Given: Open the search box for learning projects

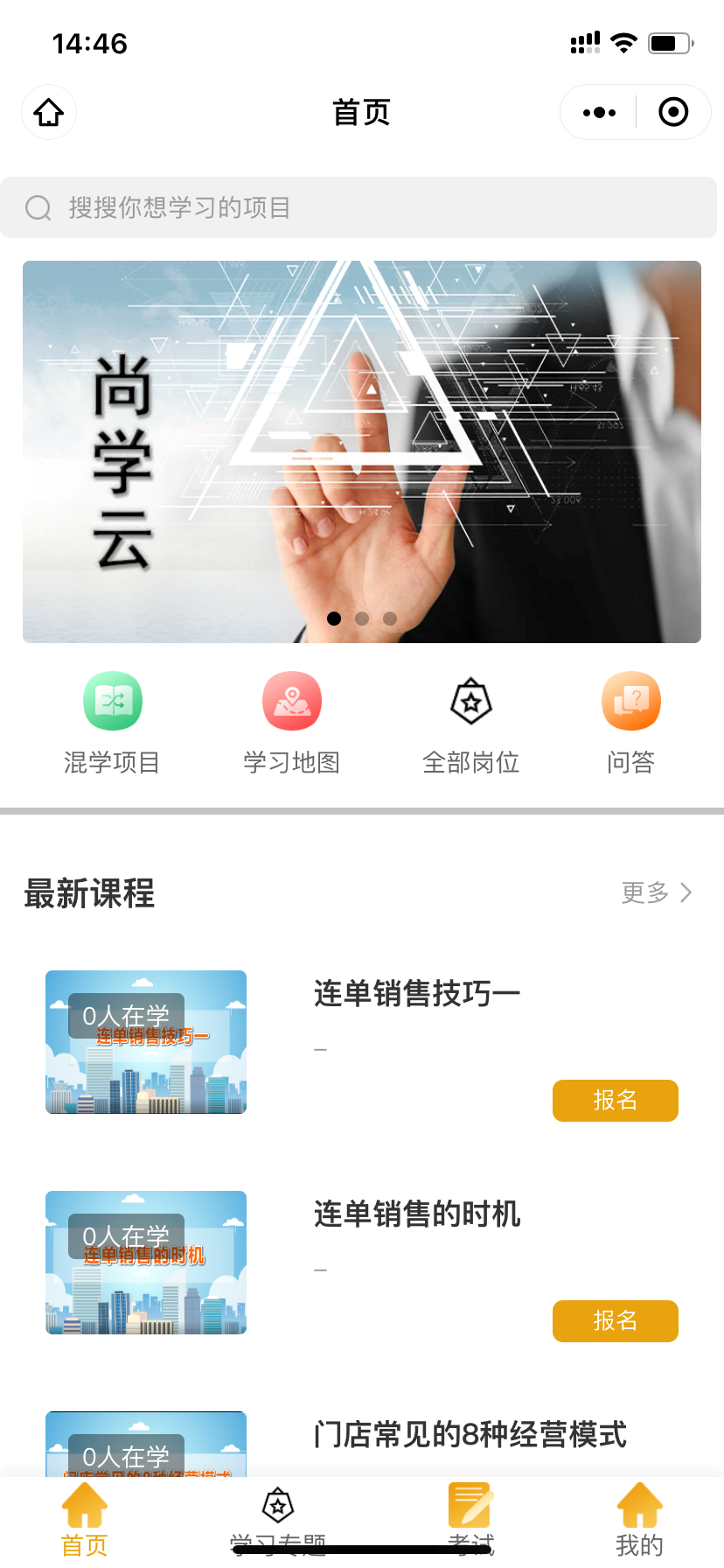Looking at the screenshot, I should tap(359, 207).
